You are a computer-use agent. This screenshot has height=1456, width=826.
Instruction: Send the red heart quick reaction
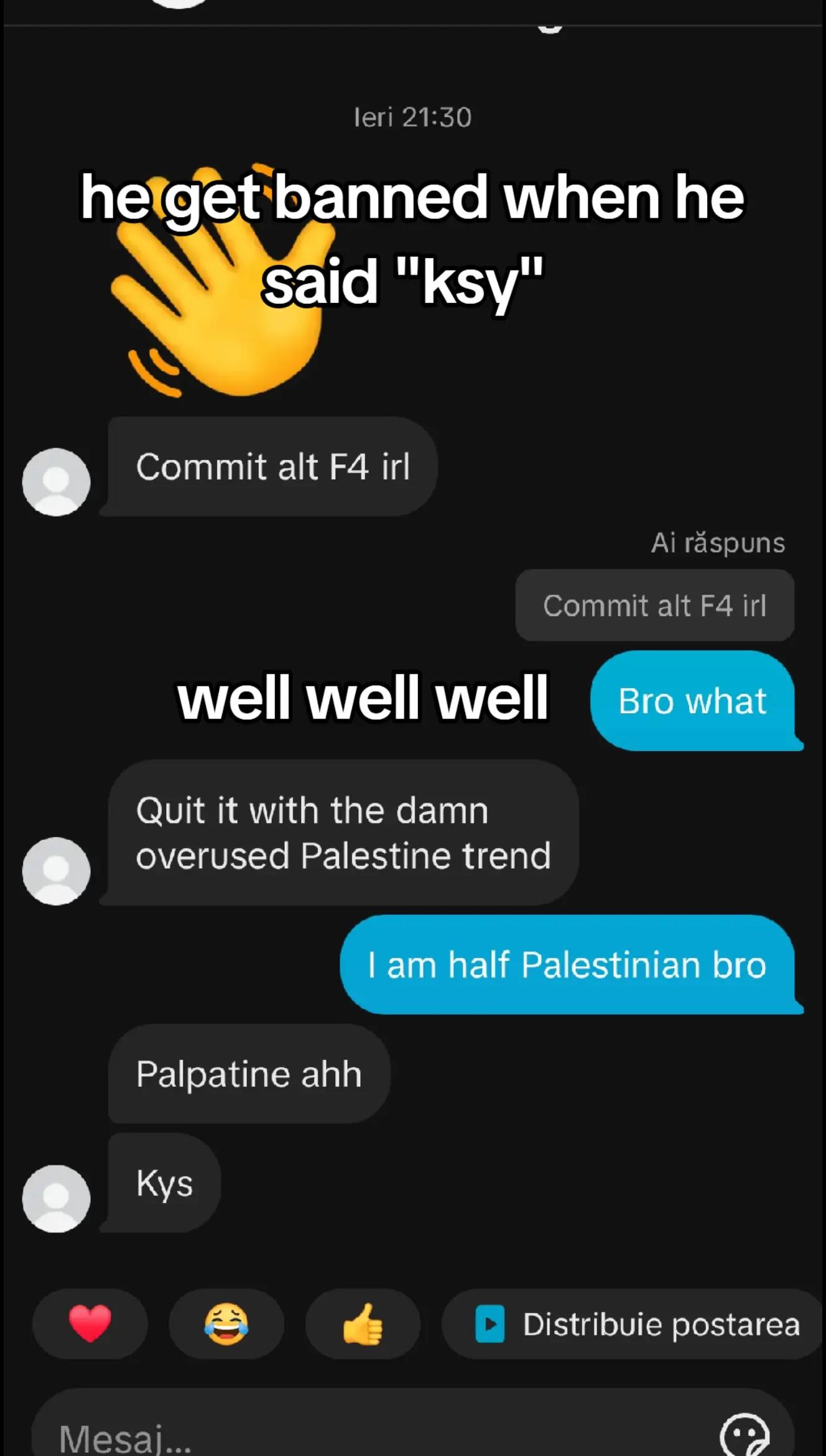coord(90,1323)
